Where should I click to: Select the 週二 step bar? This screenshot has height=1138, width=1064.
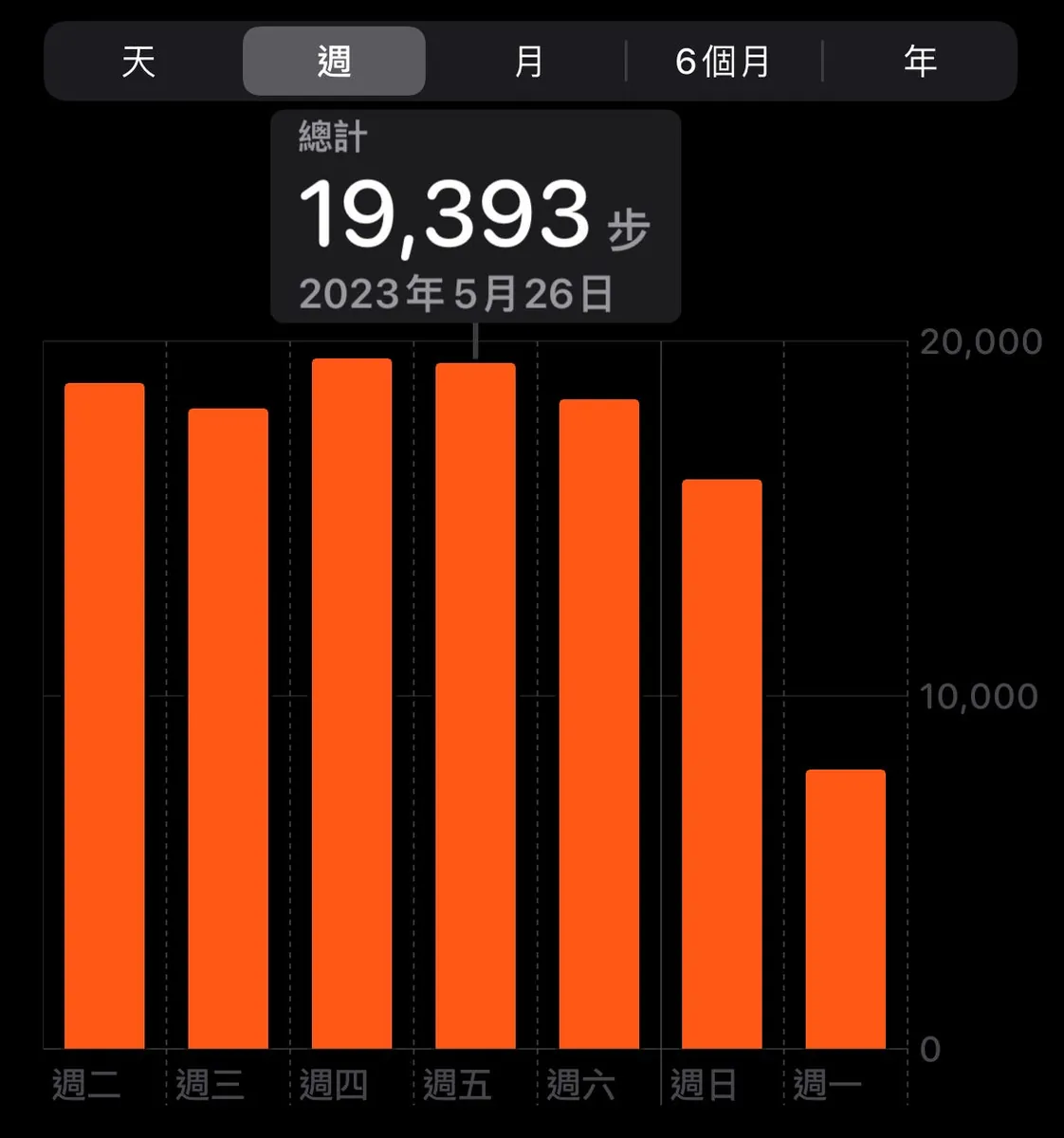coord(104,716)
